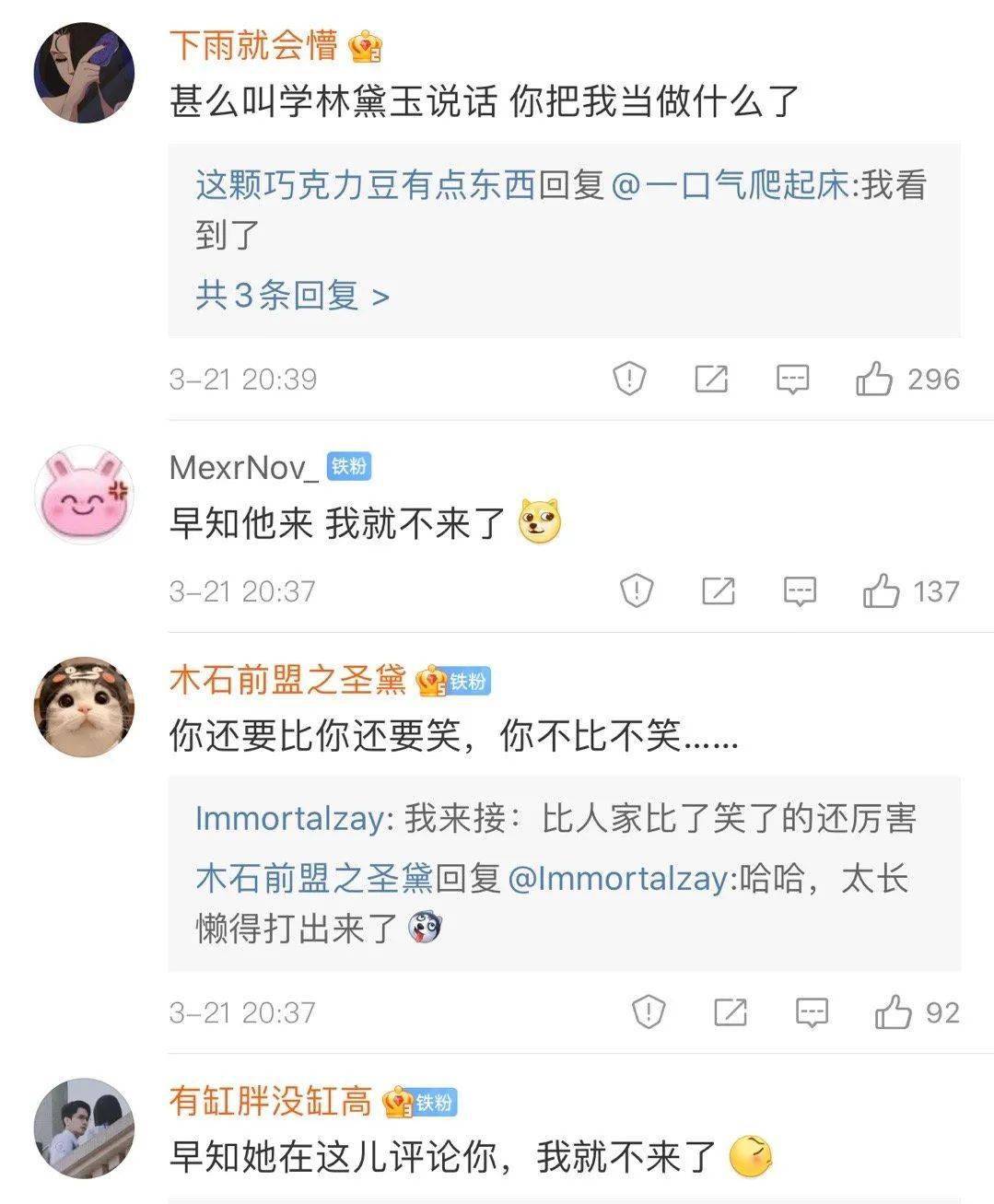Report the comment by MexrNov_
Viewport: 994px width, 1204px height.
pos(636,590)
